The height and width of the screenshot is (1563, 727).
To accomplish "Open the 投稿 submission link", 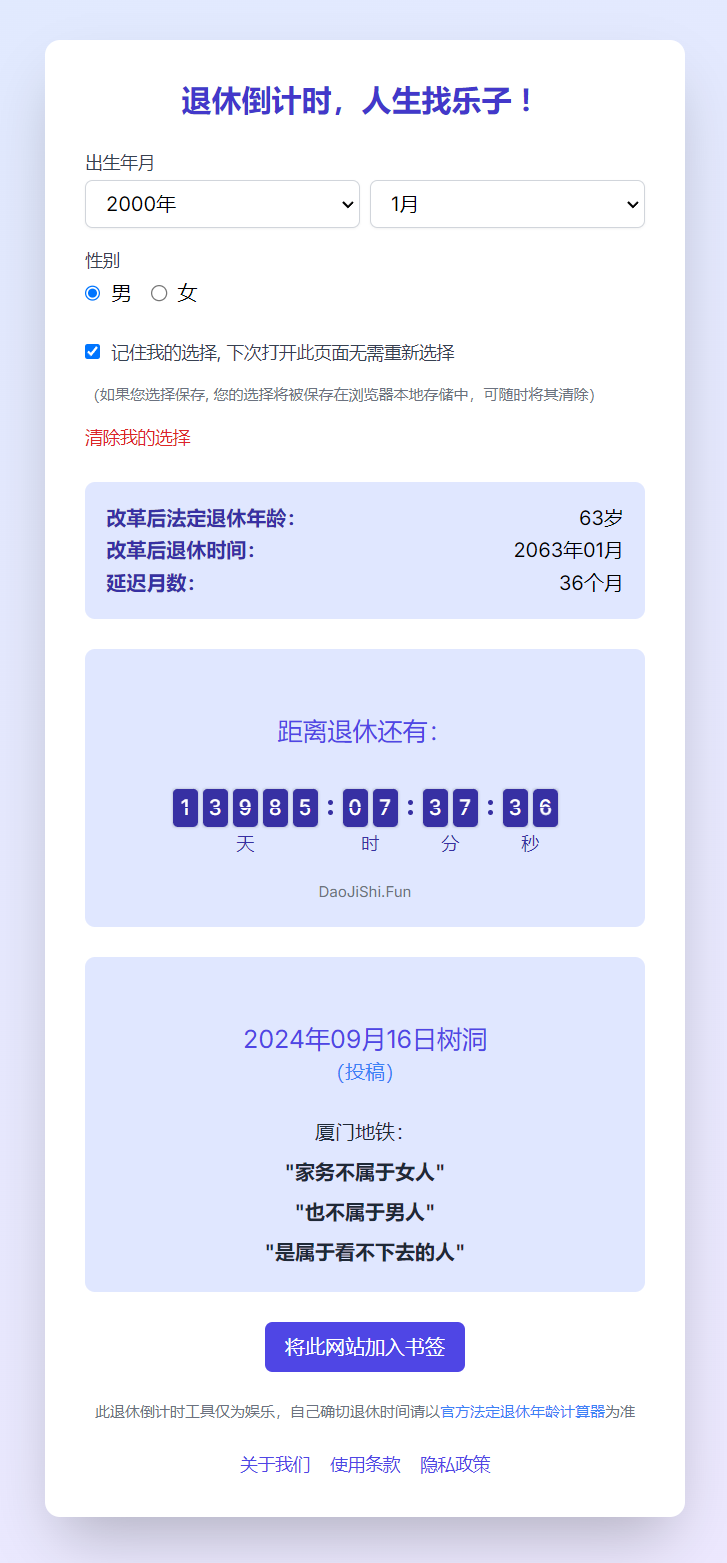I will pos(365,1072).
